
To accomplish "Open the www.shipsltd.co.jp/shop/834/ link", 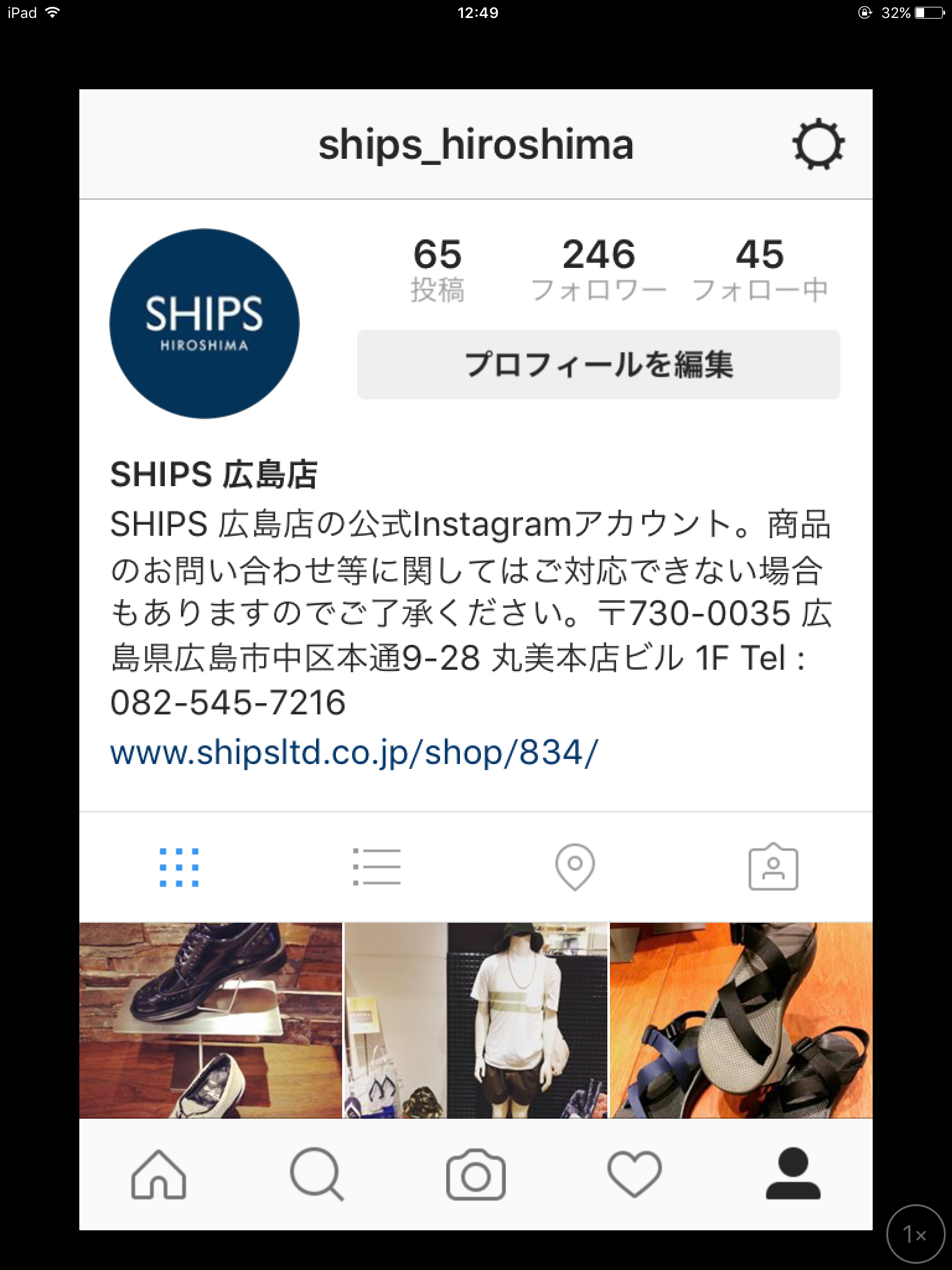I will 354,753.
